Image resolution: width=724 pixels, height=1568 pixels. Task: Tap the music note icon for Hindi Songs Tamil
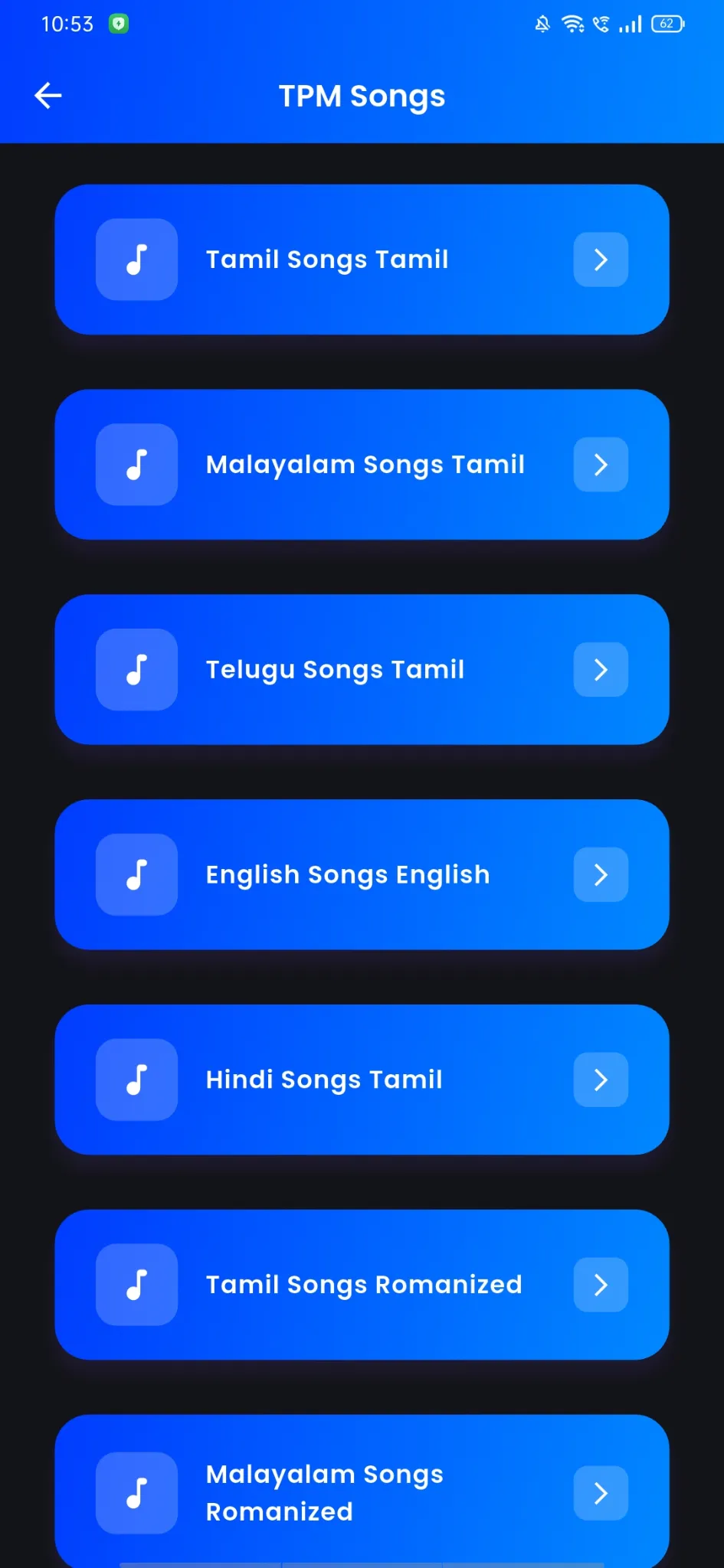(x=136, y=1080)
